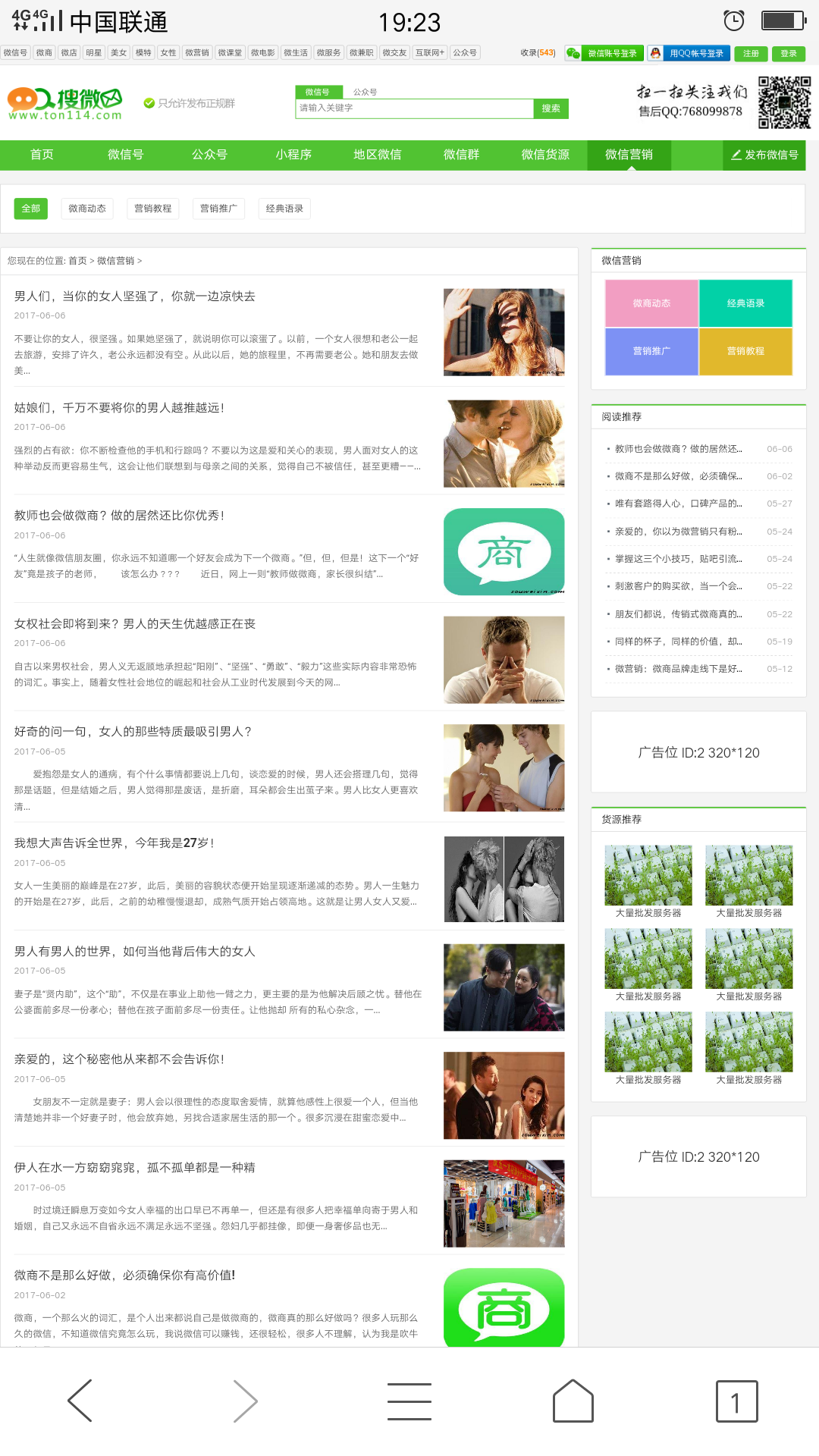Open the 小程序 navigation tab
Screen dimensions: 819x1456
(x=293, y=155)
